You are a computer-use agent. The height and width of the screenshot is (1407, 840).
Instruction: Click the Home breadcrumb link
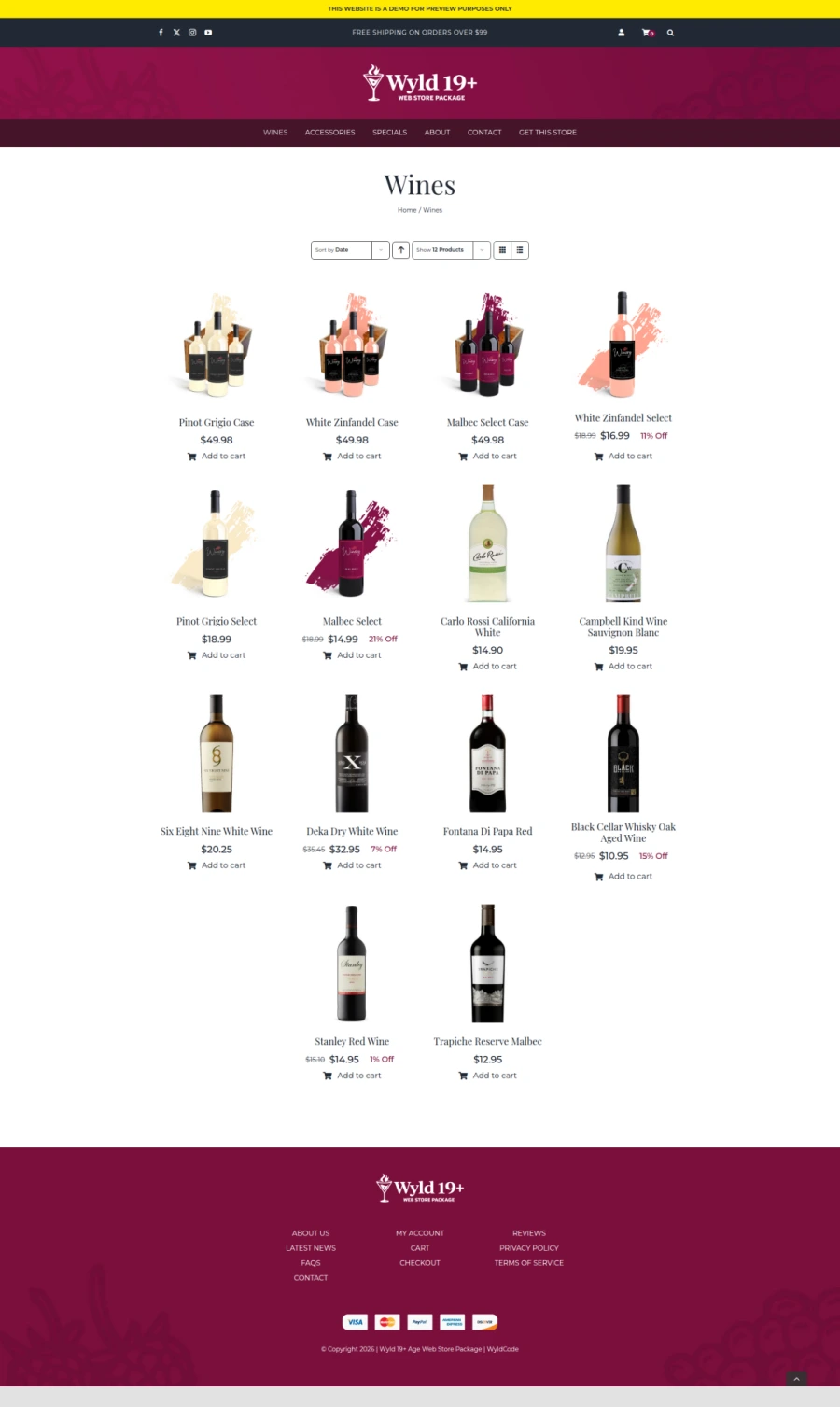[407, 209]
